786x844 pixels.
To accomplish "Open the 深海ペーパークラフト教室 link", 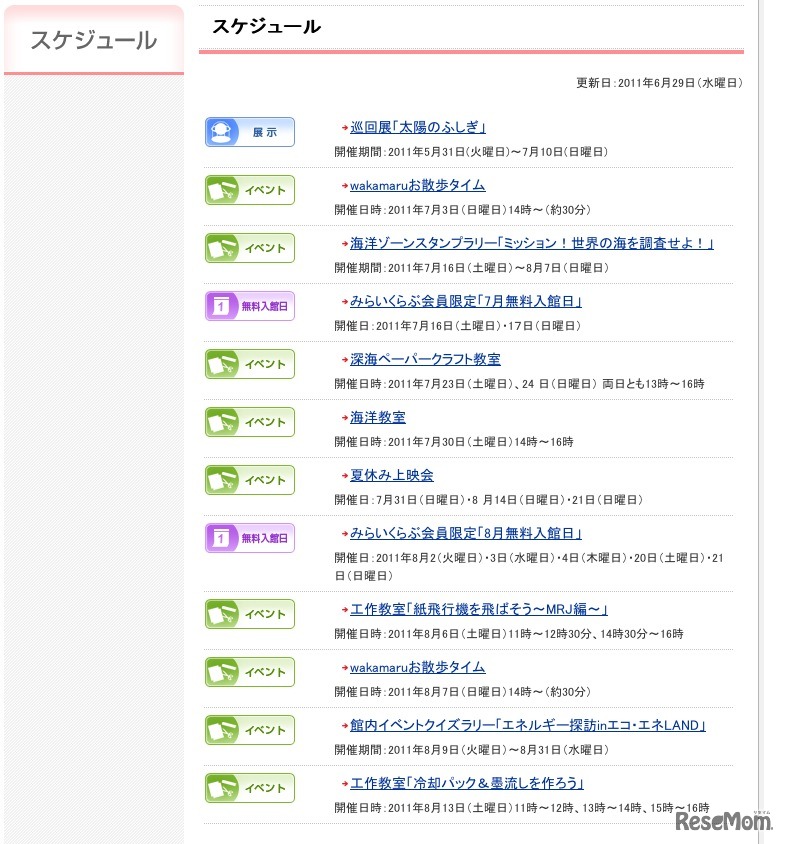I will coord(425,359).
